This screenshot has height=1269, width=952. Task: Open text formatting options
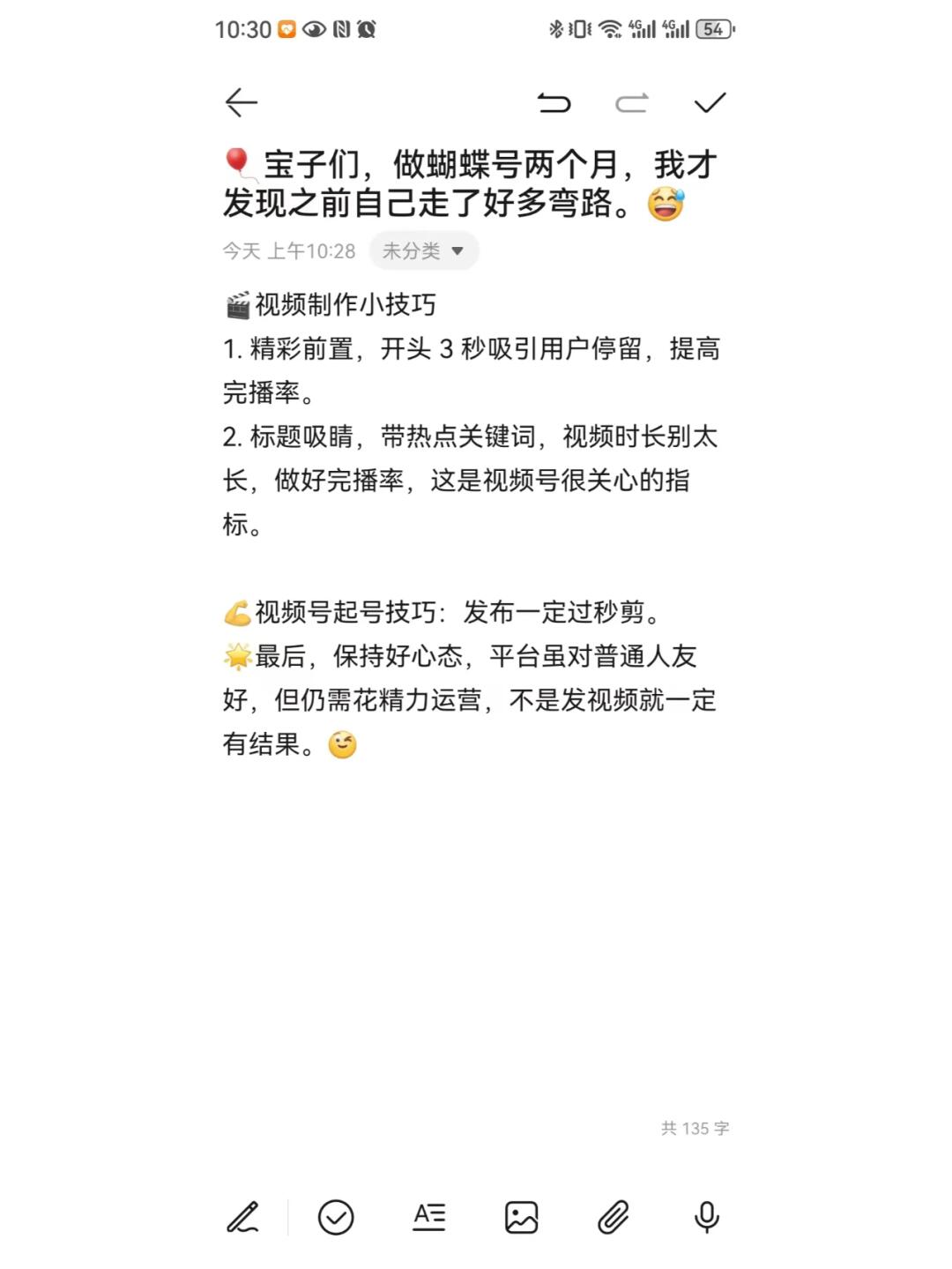429,1217
